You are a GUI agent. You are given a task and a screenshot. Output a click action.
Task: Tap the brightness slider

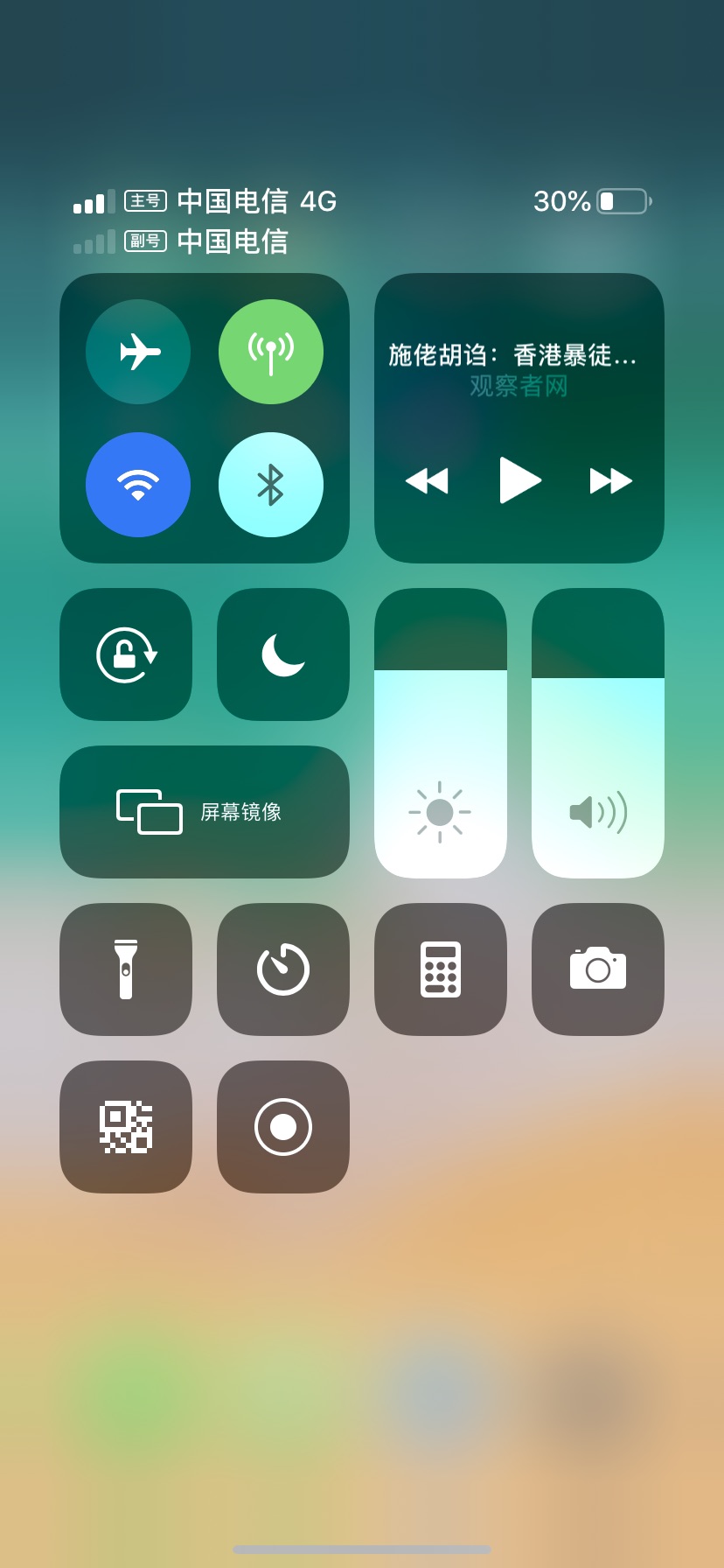(441, 733)
